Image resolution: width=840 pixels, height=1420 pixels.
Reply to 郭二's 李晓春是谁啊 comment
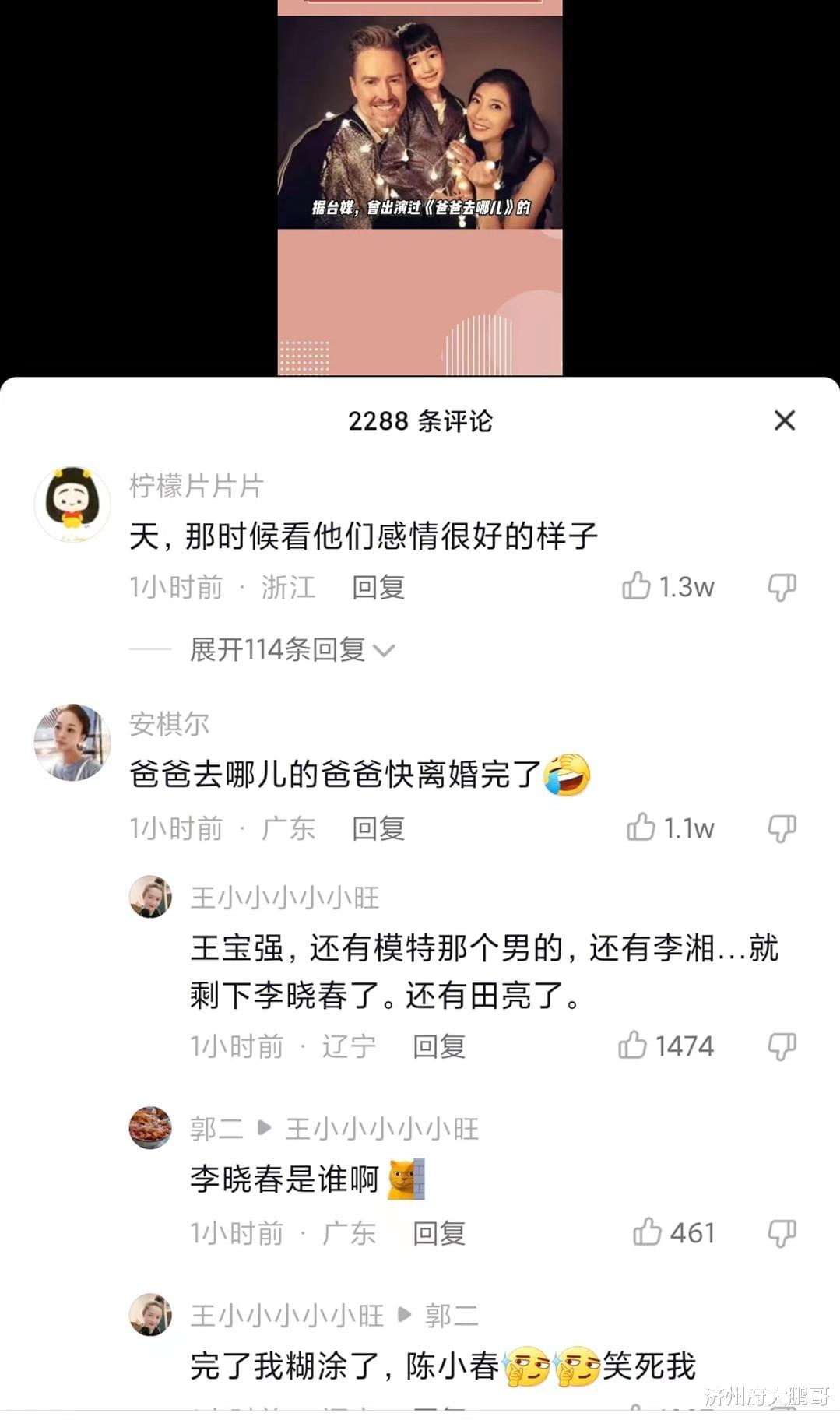[439, 1233]
